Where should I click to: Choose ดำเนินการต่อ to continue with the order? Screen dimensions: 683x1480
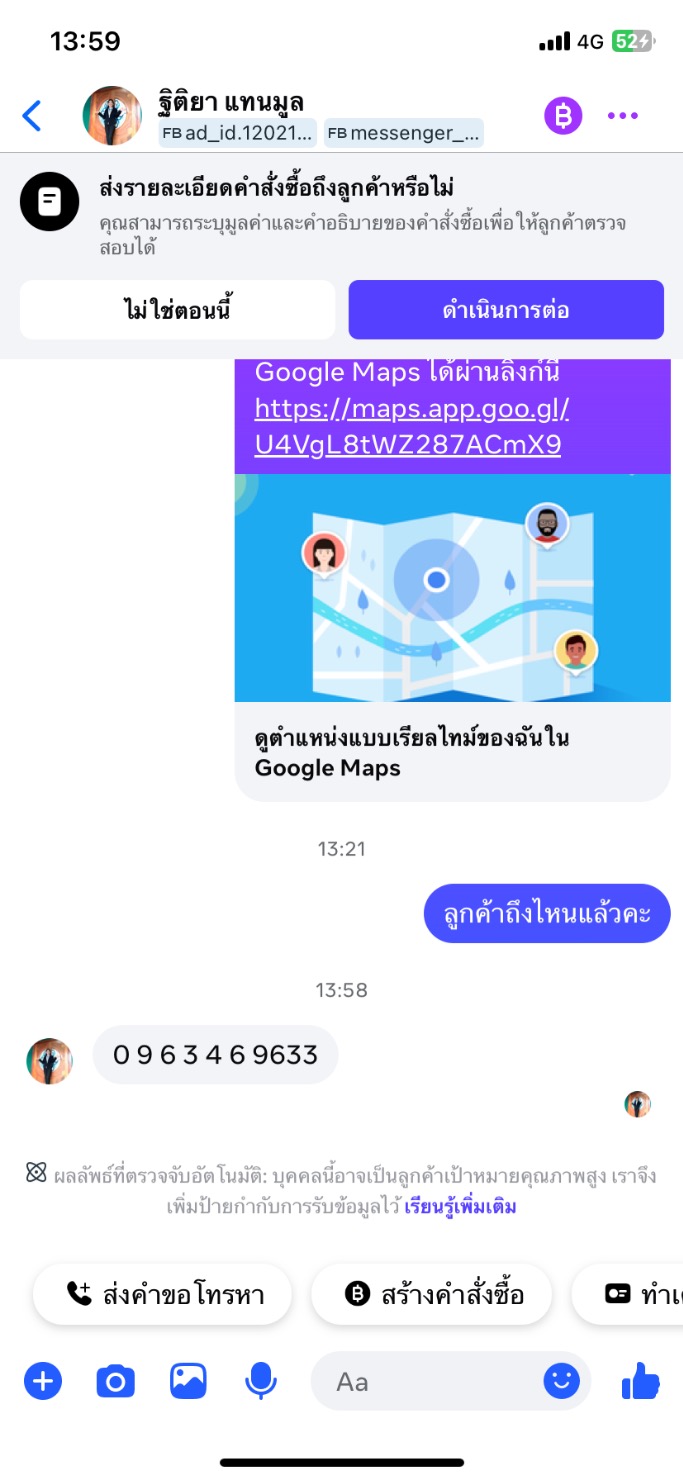pos(506,310)
